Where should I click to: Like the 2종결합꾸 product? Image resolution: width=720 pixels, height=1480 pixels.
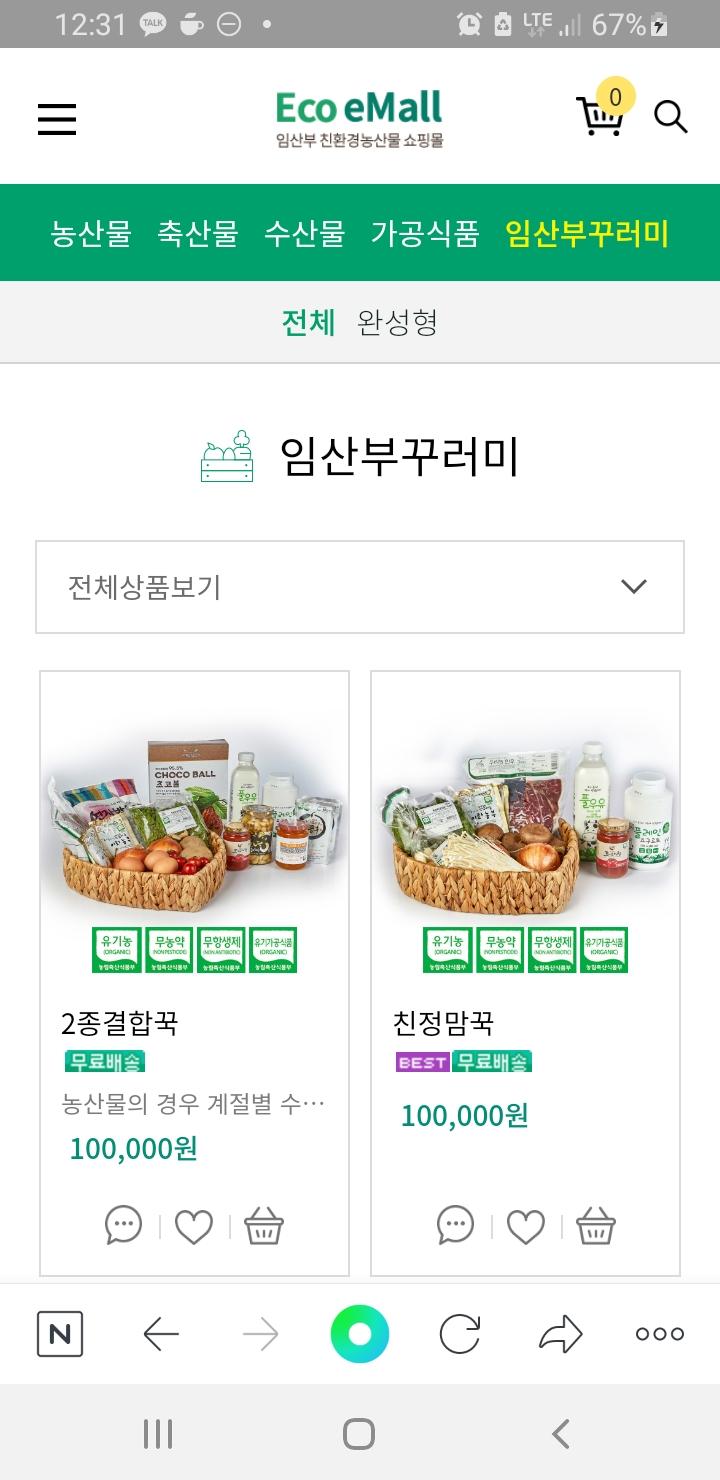pos(194,1226)
